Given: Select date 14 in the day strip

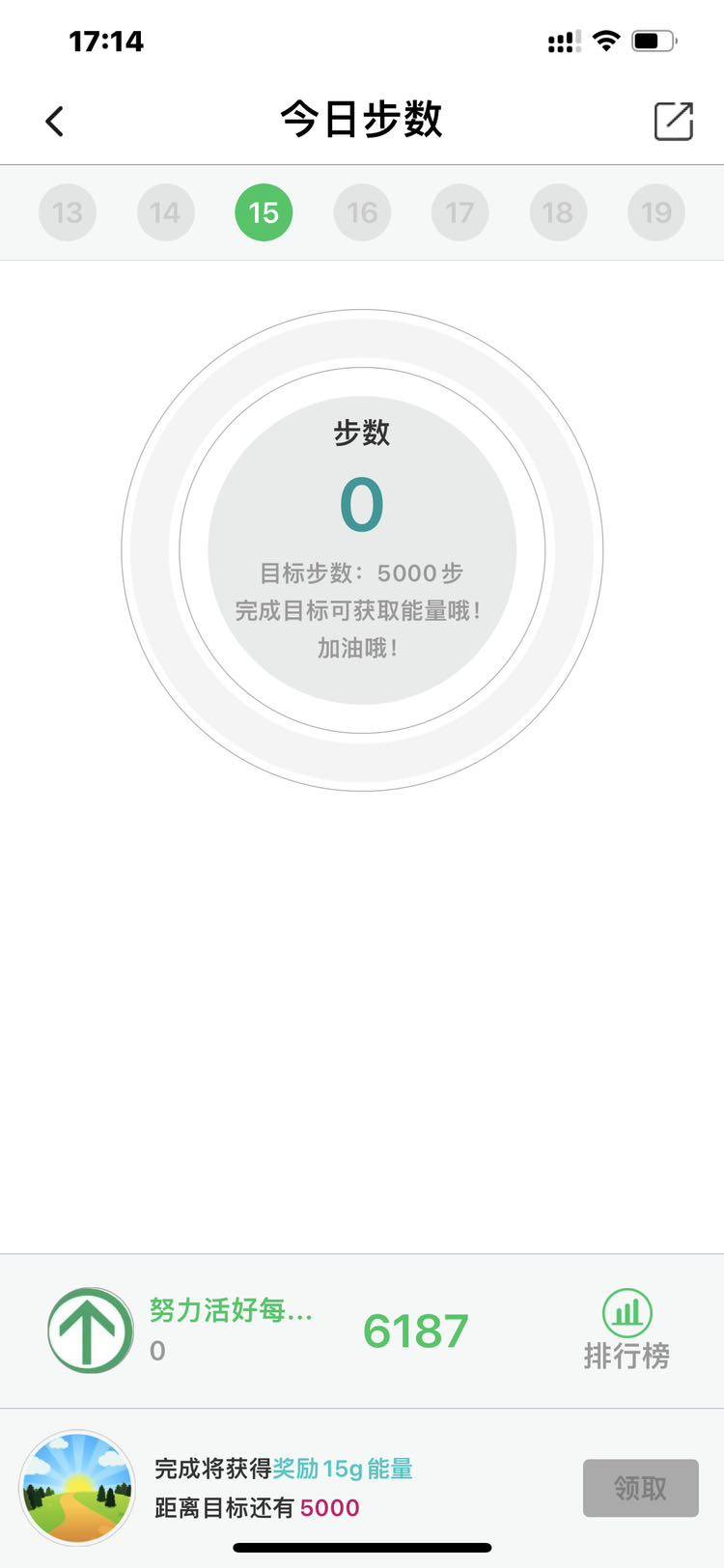Looking at the screenshot, I should (x=165, y=212).
